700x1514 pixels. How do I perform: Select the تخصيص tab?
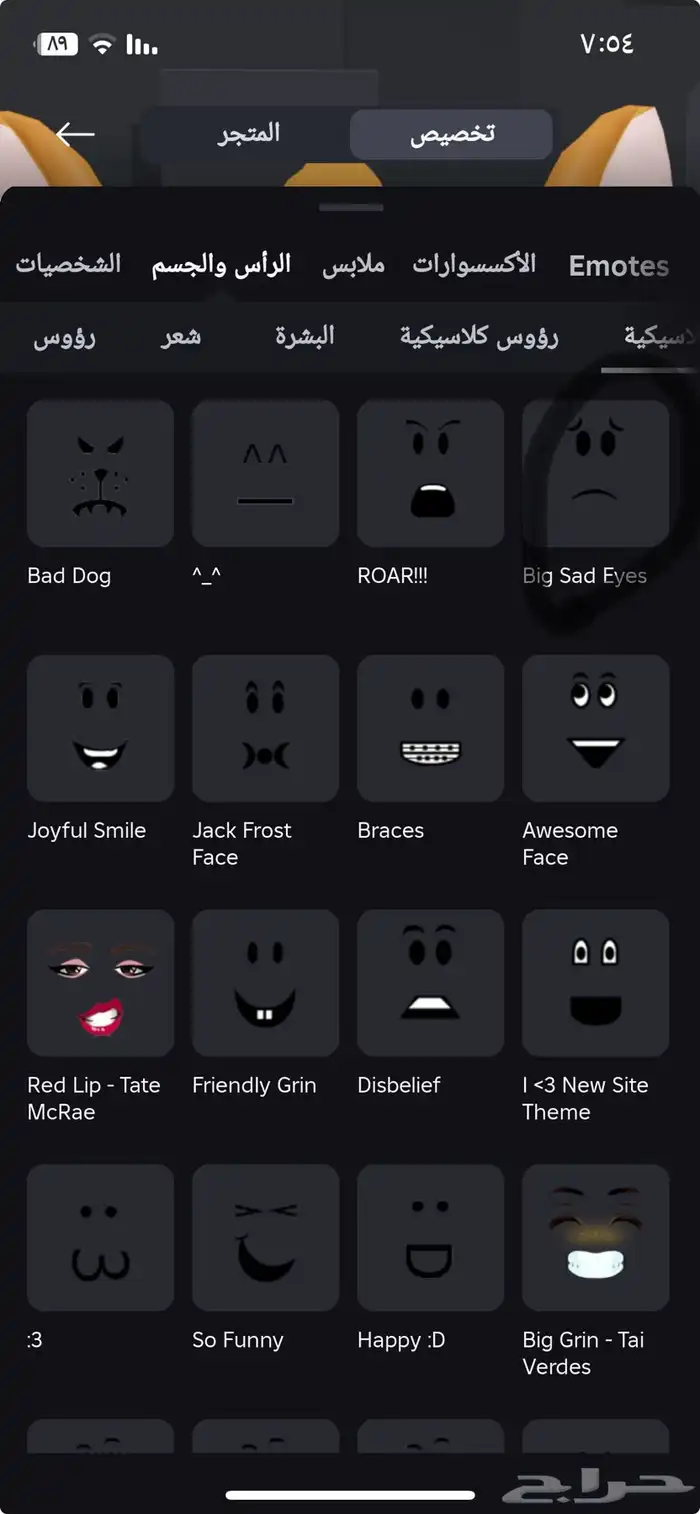(x=452, y=135)
